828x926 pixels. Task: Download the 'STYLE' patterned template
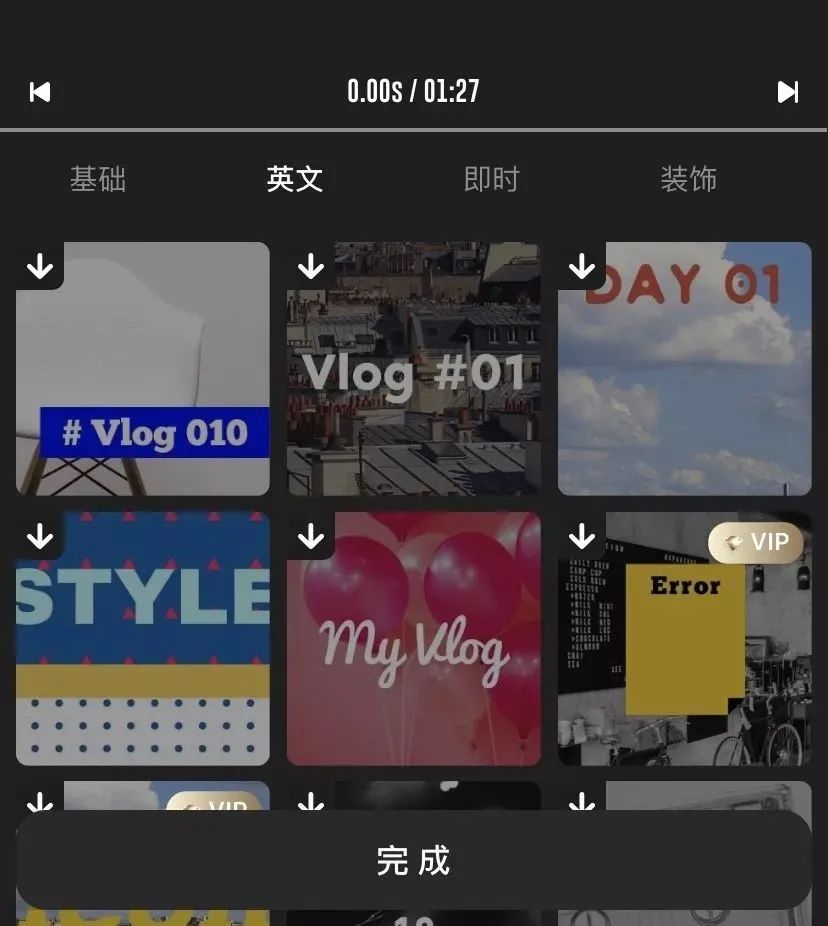click(x=39, y=536)
